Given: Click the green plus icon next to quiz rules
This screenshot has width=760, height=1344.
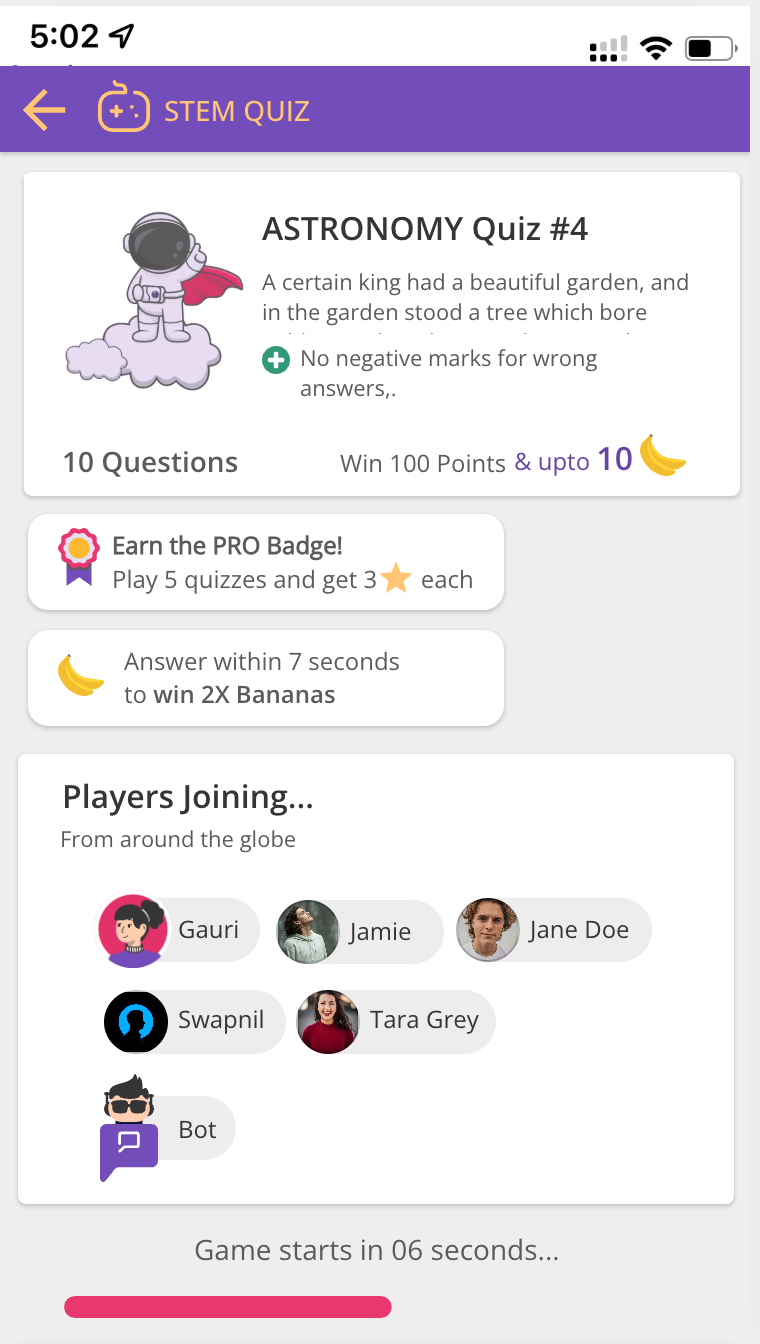Looking at the screenshot, I should tap(275, 359).
